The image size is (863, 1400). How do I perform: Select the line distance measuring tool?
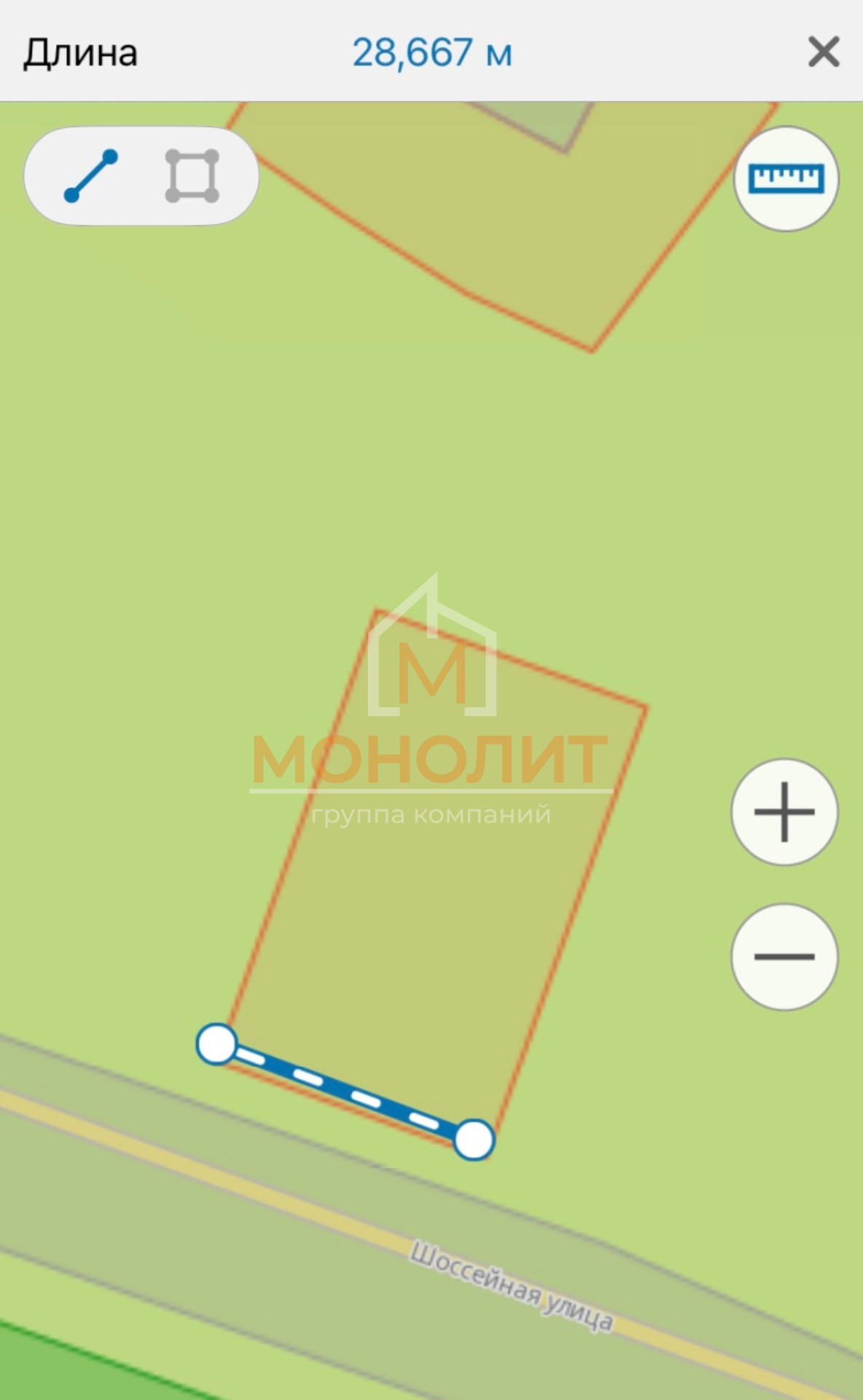[x=91, y=176]
